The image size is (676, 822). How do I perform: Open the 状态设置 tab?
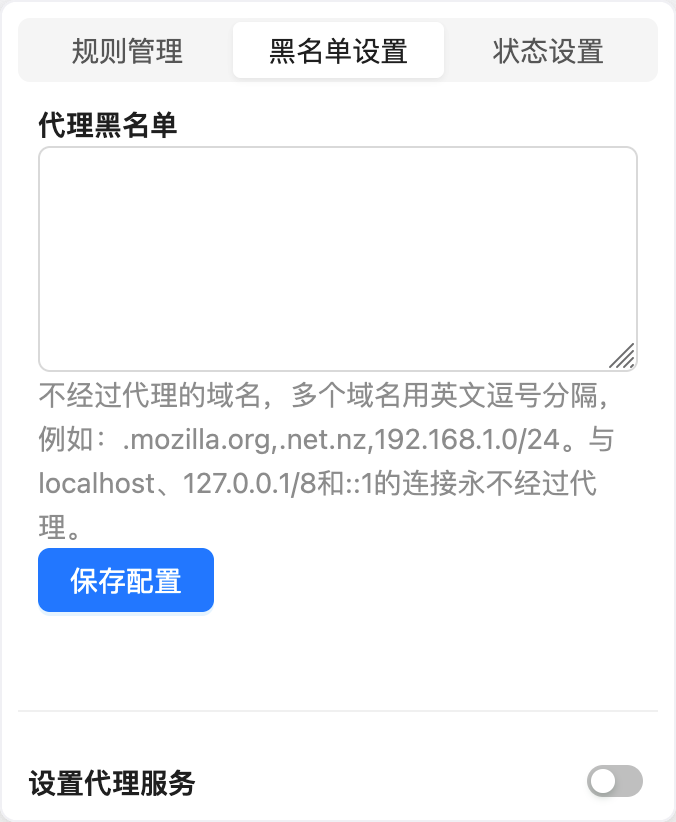548,51
